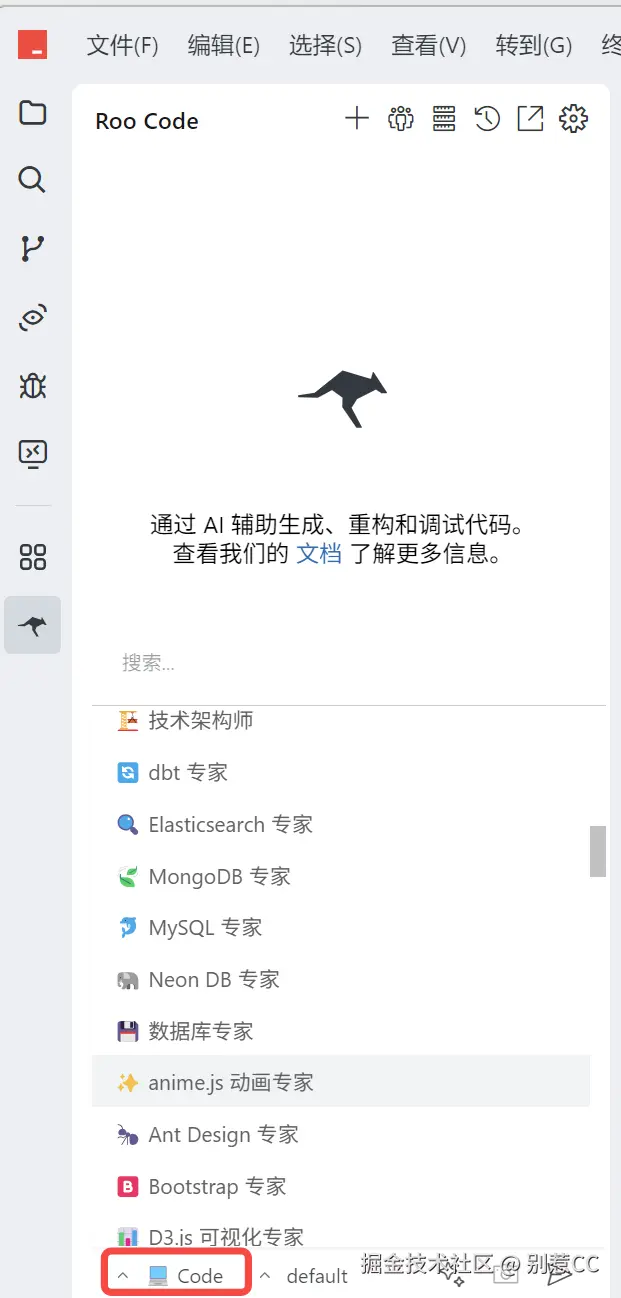Open Roo Code history

pyautogui.click(x=487, y=120)
